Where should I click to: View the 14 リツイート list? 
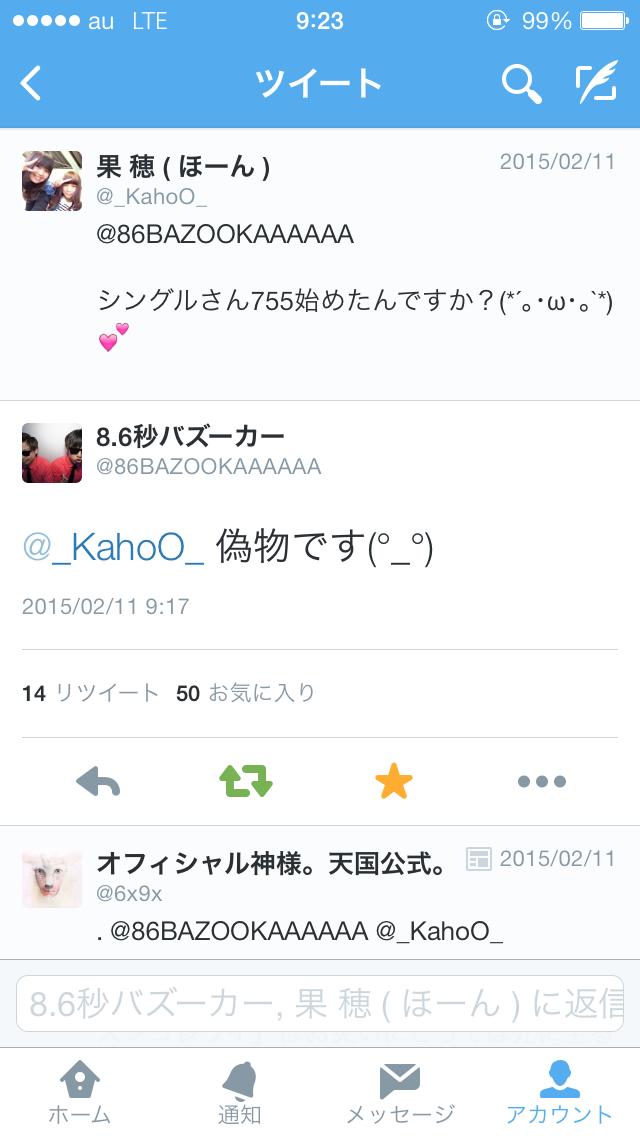[x=90, y=693]
